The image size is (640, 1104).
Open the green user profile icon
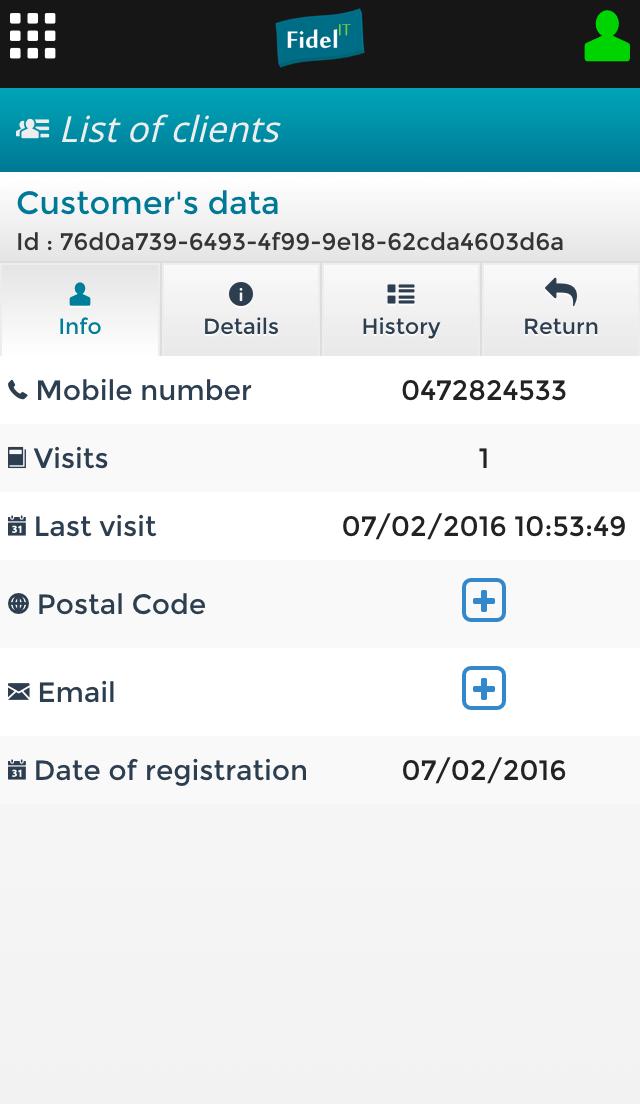(607, 37)
